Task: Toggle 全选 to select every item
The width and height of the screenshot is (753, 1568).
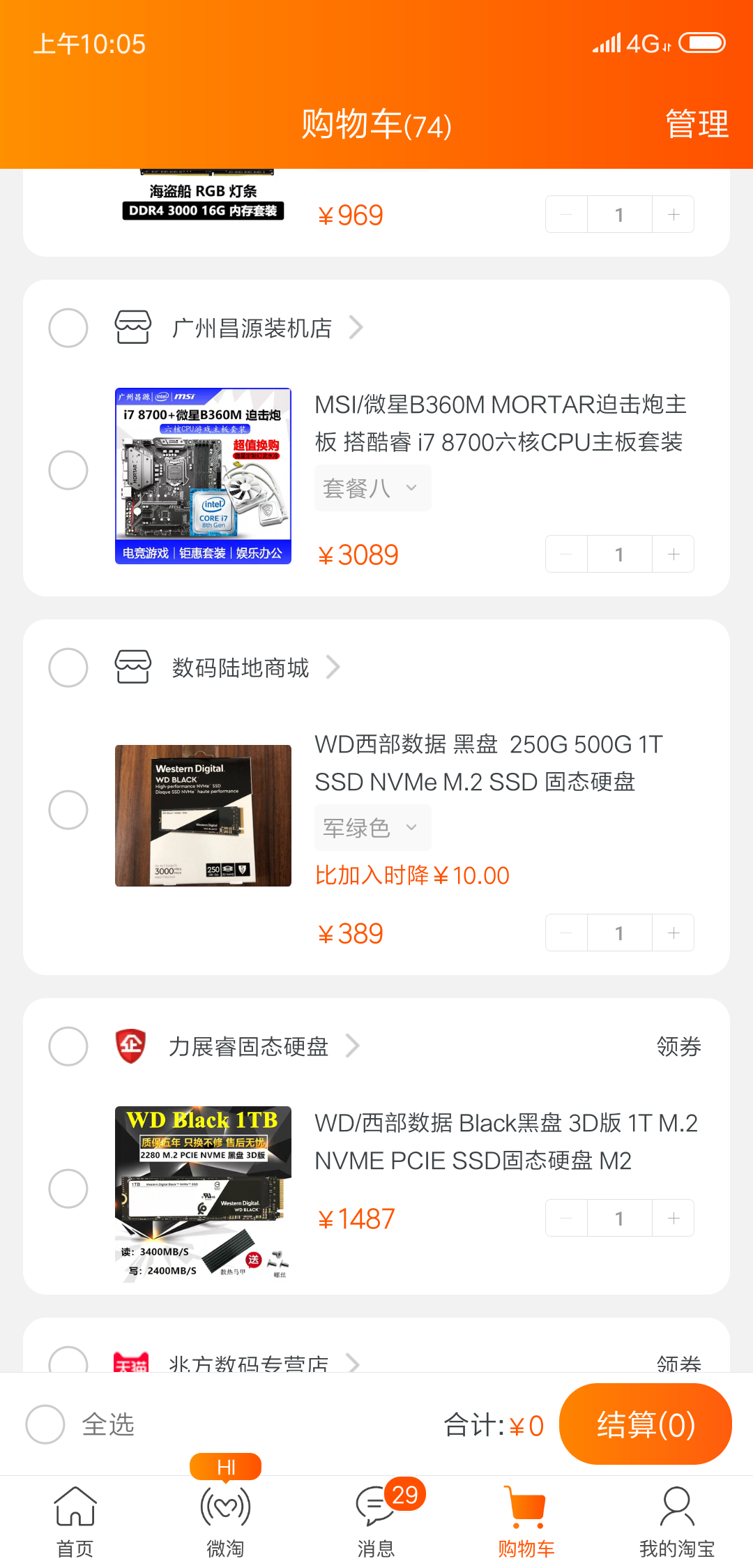Action: pyautogui.click(x=46, y=1424)
